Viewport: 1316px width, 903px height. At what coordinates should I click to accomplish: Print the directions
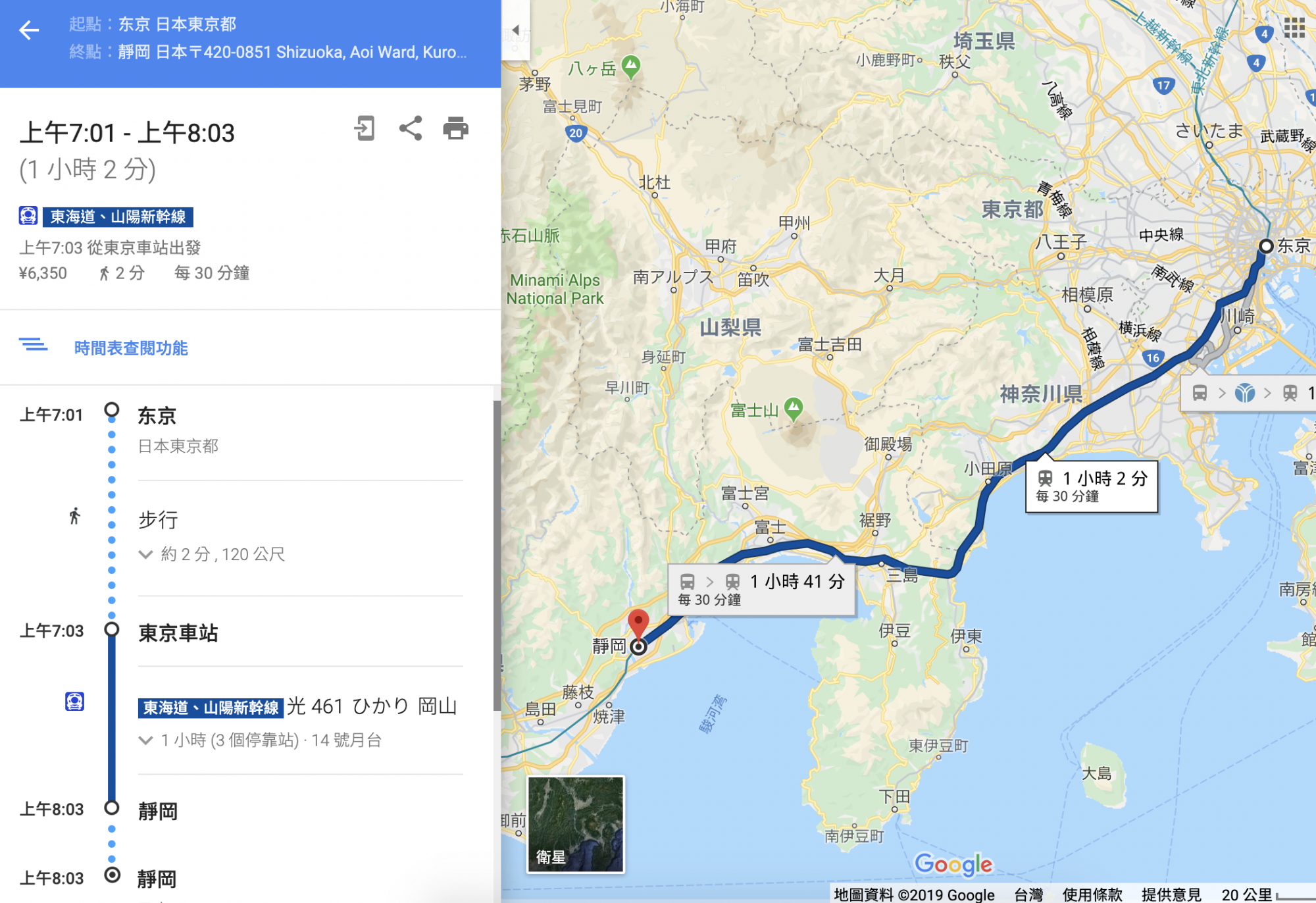click(x=455, y=128)
